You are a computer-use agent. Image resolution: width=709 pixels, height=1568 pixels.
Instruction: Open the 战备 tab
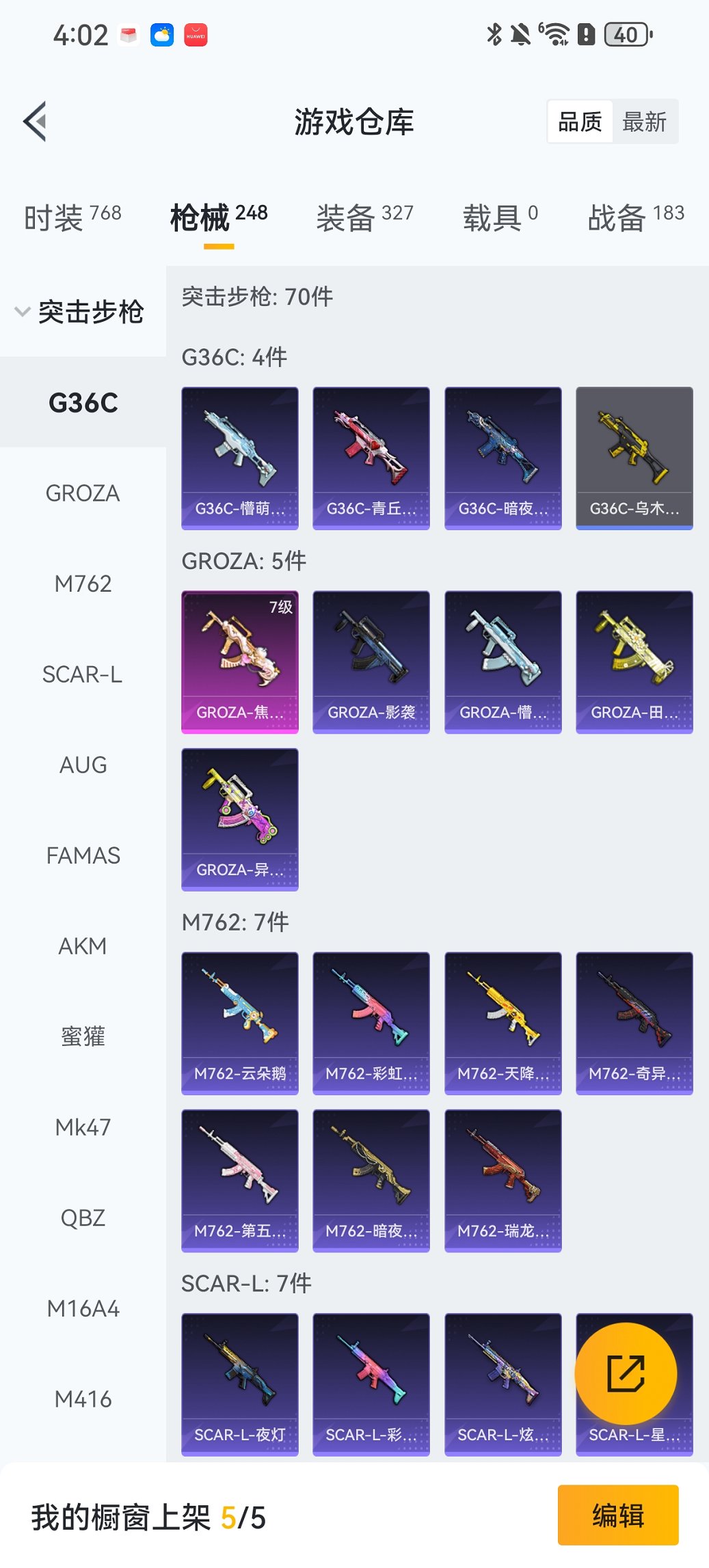click(635, 217)
